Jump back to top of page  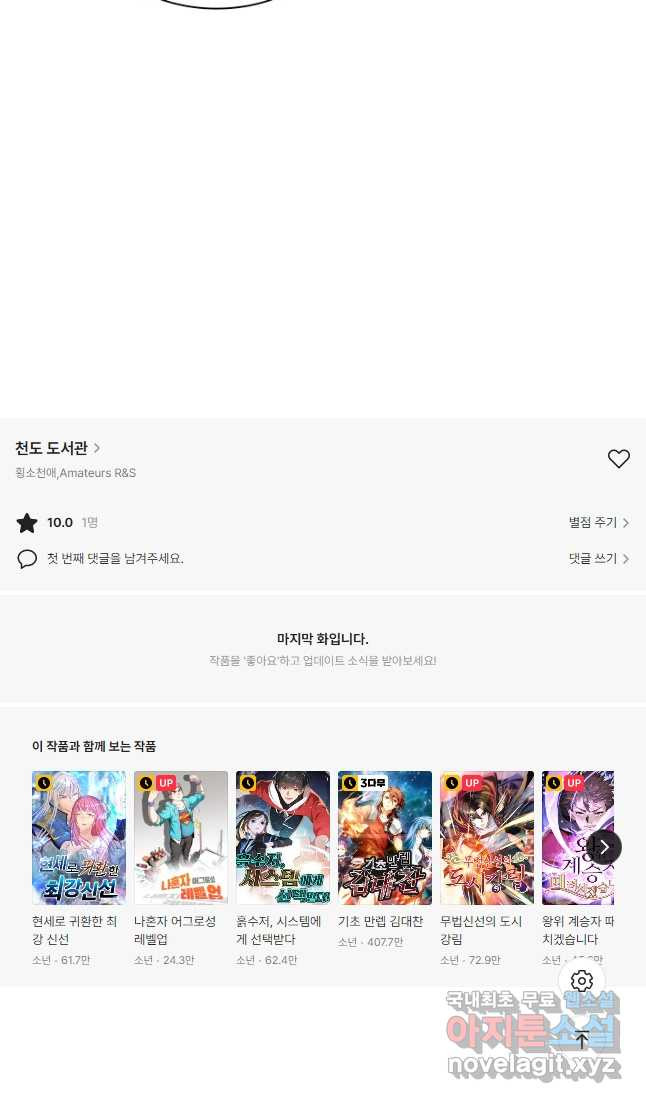(582, 1040)
